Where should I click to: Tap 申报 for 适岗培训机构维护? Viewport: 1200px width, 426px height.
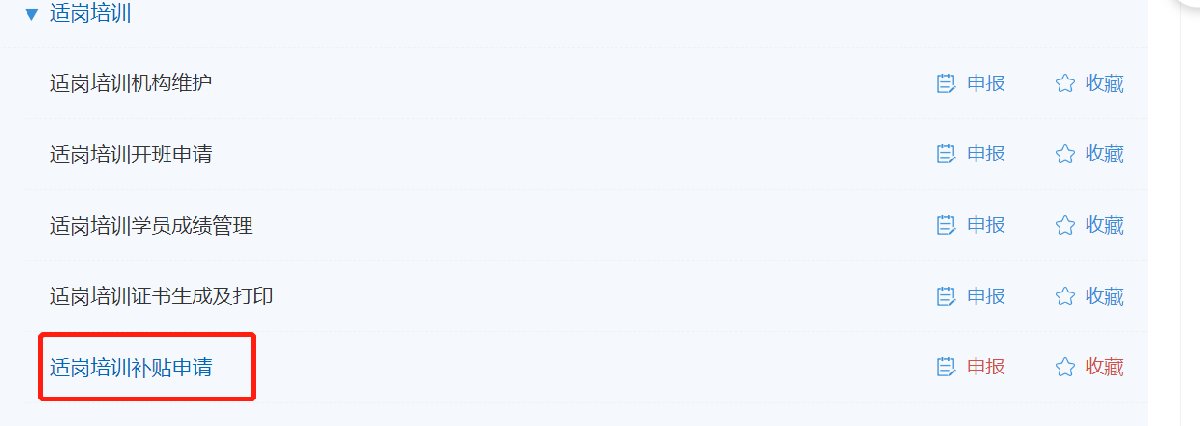click(971, 84)
